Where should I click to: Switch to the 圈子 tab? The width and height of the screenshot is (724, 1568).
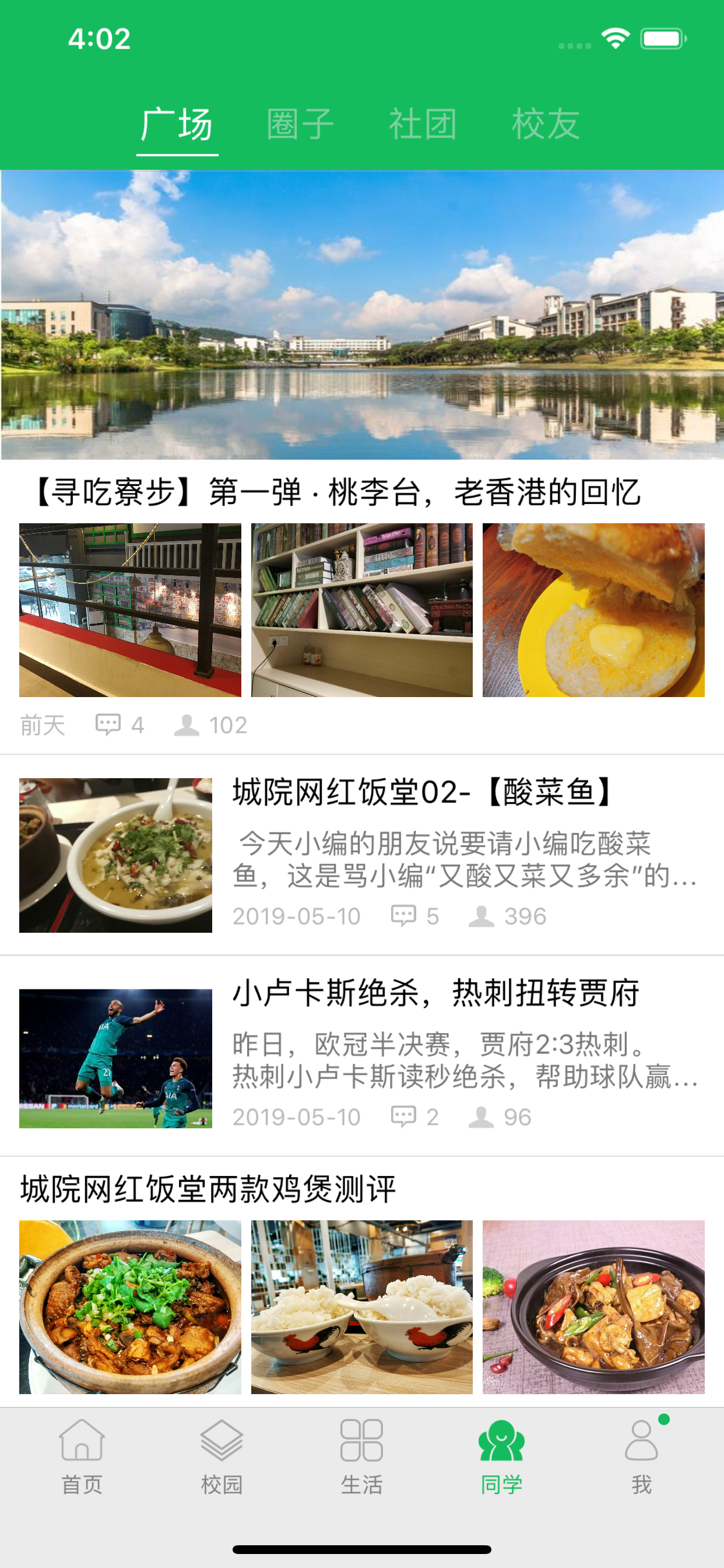click(x=300, y=124)
